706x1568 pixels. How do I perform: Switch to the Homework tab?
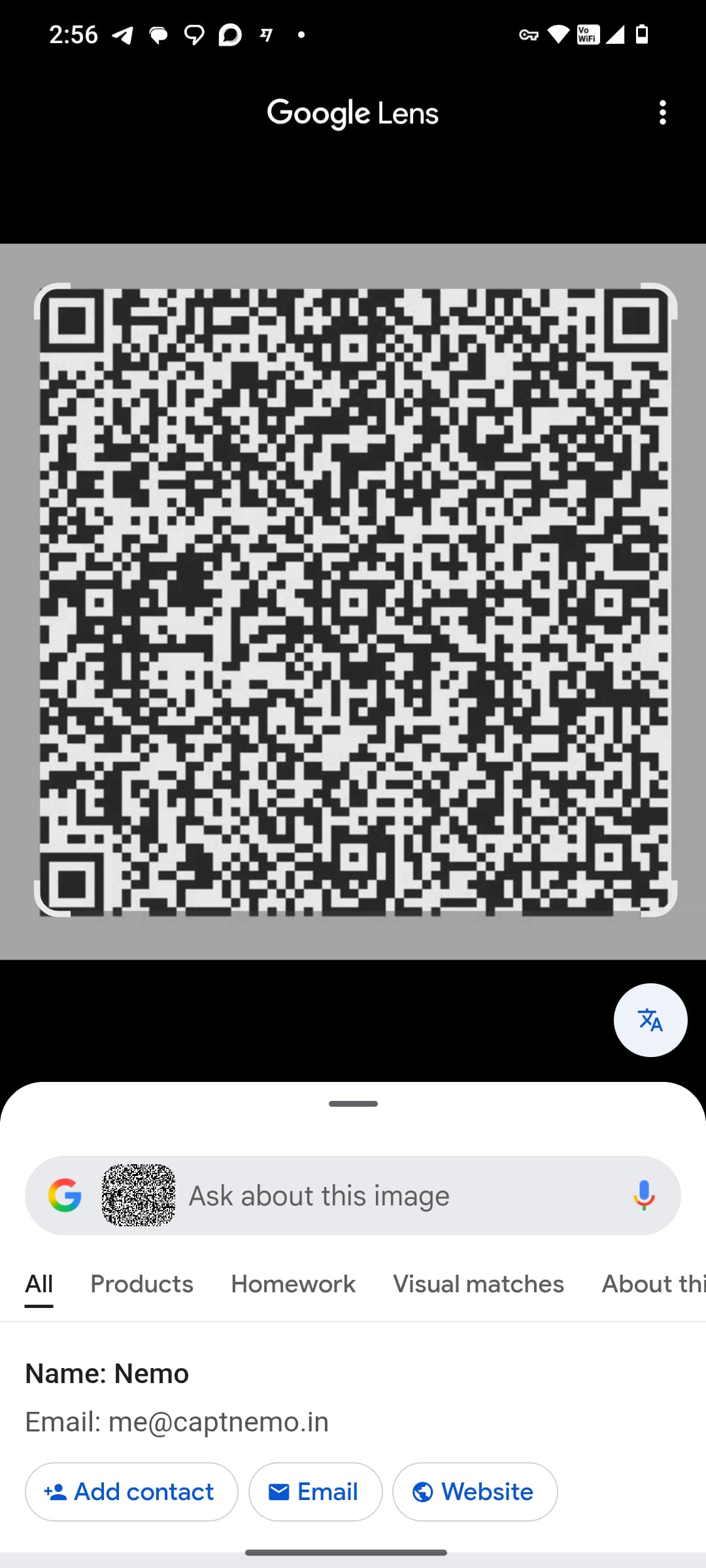pyautogui.click(x=293, y=1284)
